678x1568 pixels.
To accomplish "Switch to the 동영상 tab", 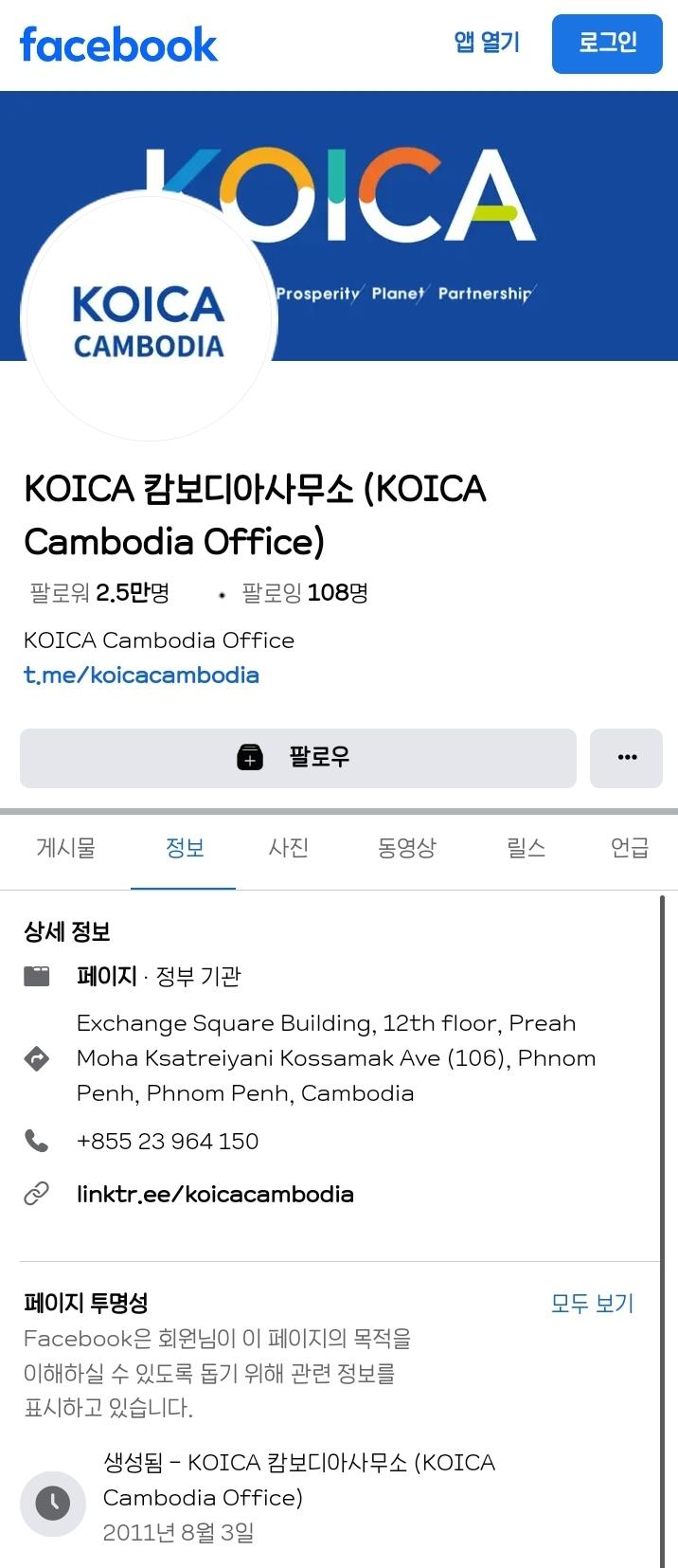I will 406,848.
